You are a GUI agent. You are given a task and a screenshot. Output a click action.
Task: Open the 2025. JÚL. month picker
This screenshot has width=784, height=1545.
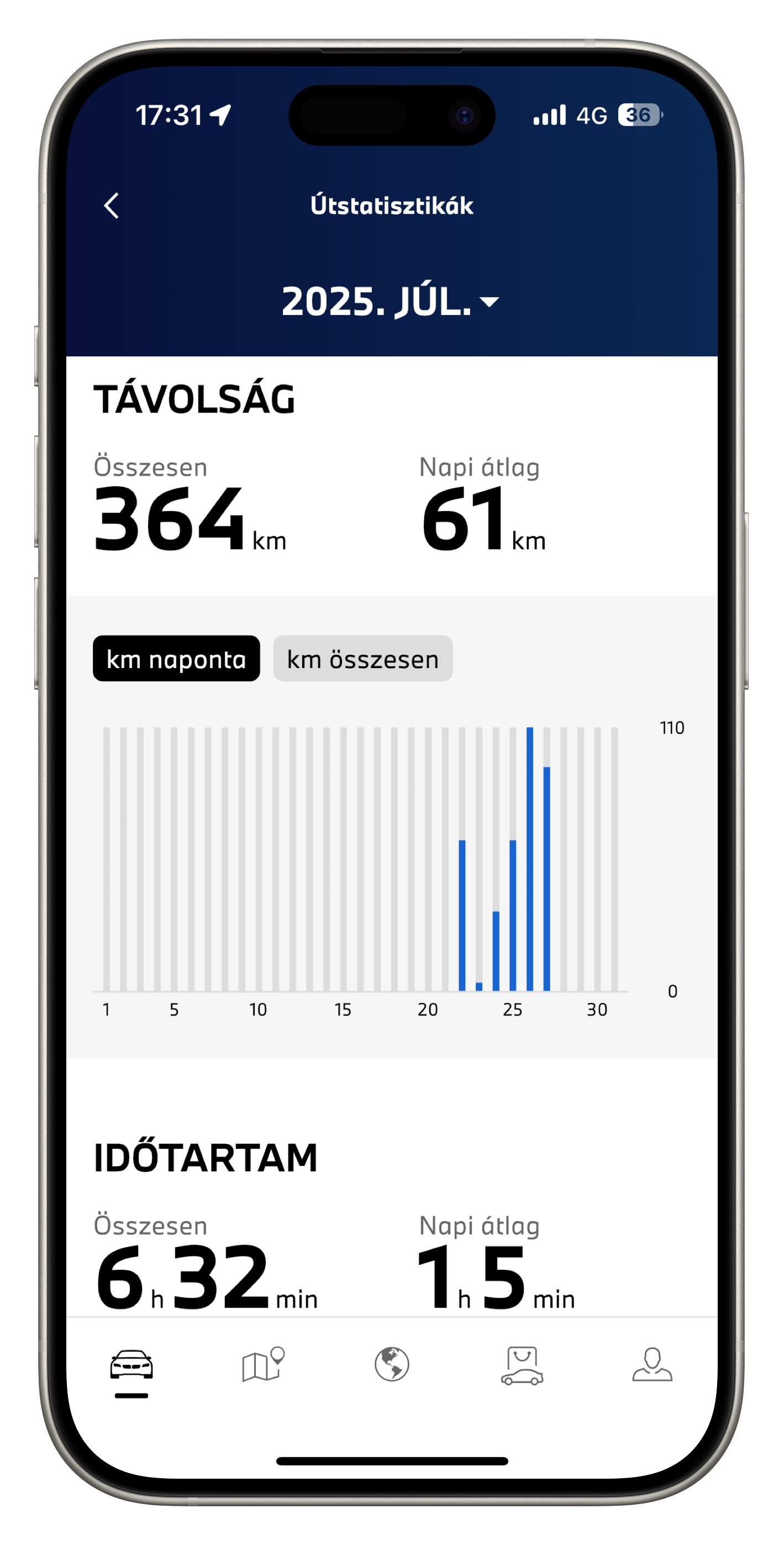391,301
